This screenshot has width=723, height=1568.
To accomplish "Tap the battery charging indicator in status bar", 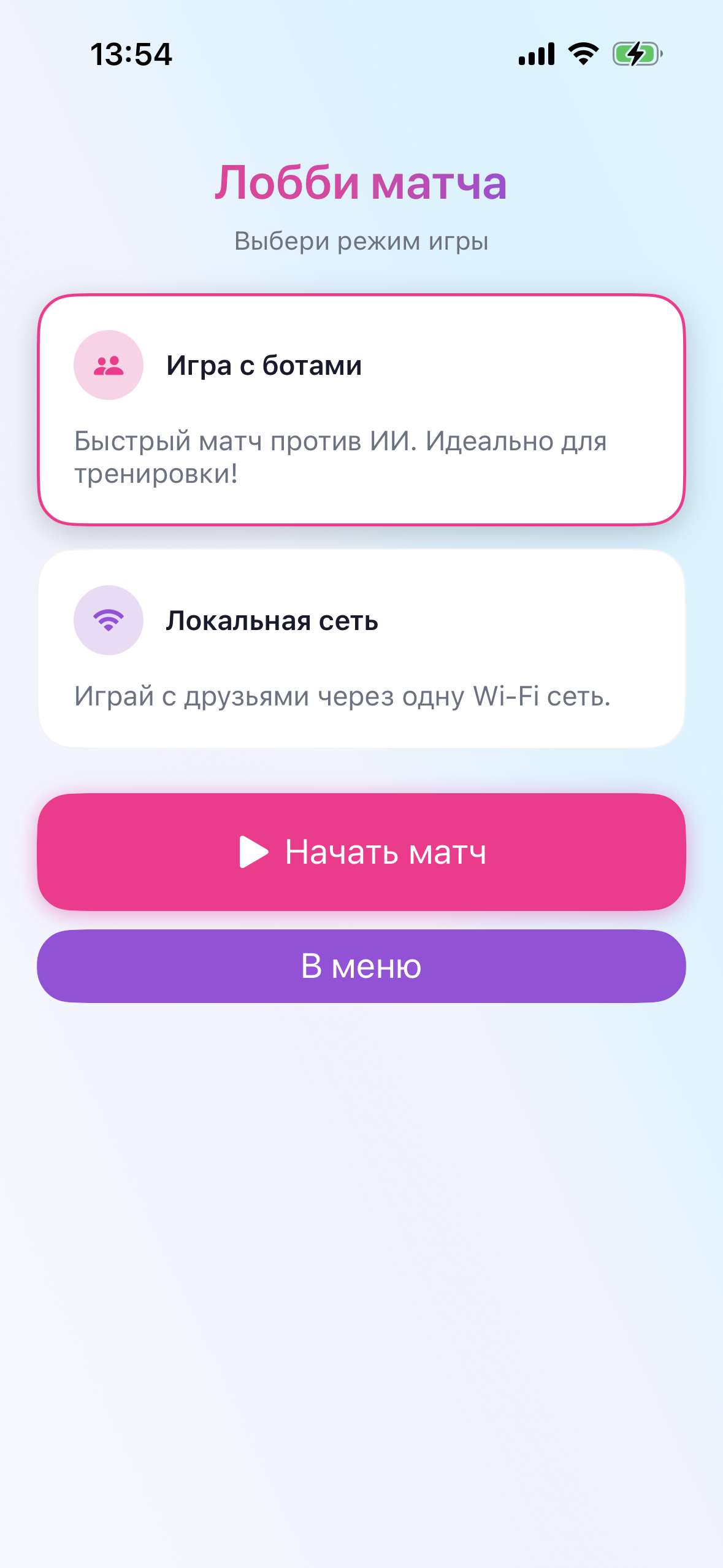I will pos(636,55).
